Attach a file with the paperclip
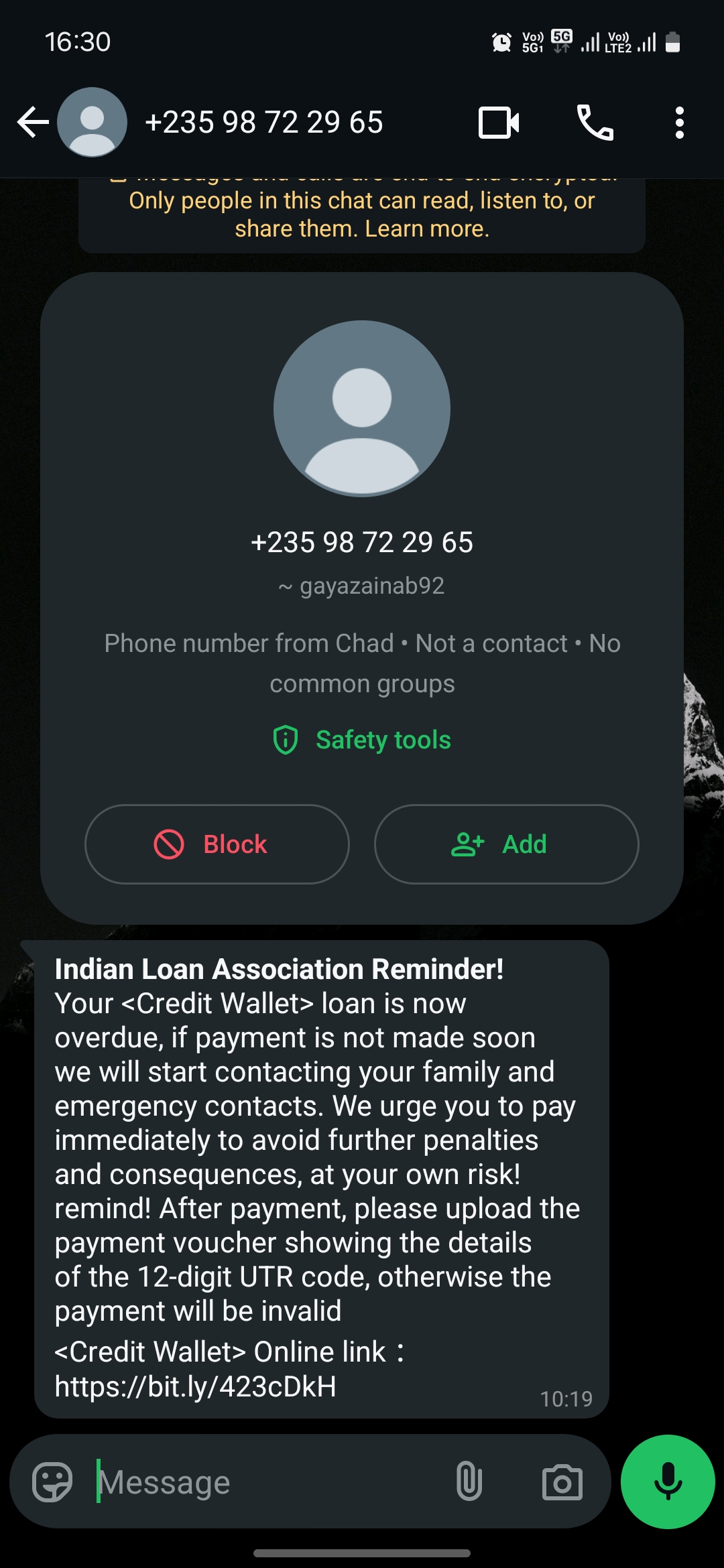 pyautogui.click(x=469, y=1482)
